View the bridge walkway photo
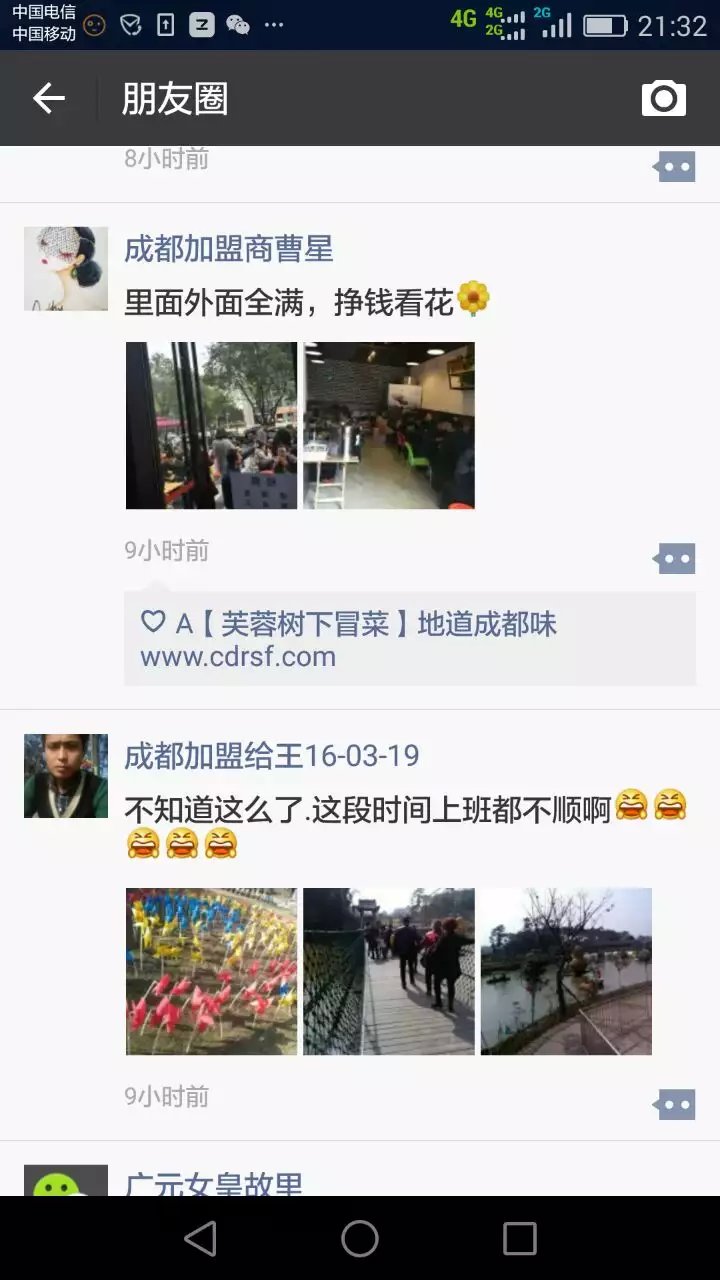Screen dimensions: 720x1280 [389, 971]
